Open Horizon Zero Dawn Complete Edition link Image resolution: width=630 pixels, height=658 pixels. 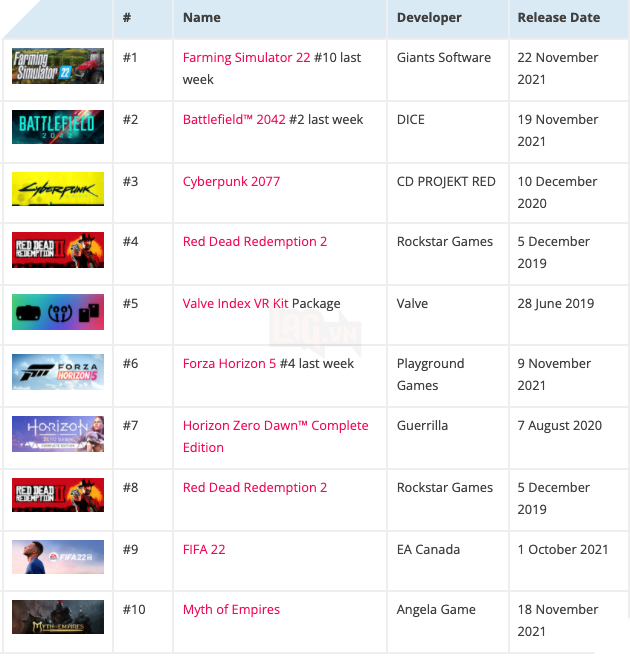[x=275, y=426]
